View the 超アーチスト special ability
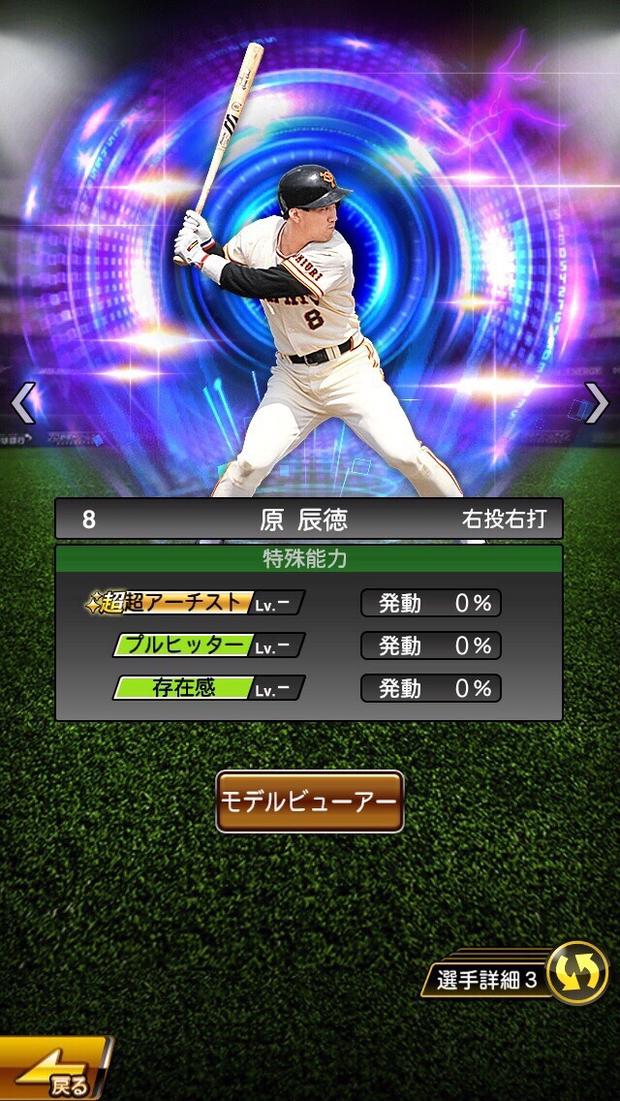Viewport: 620px width, 1101px height. tap(195, 603)
